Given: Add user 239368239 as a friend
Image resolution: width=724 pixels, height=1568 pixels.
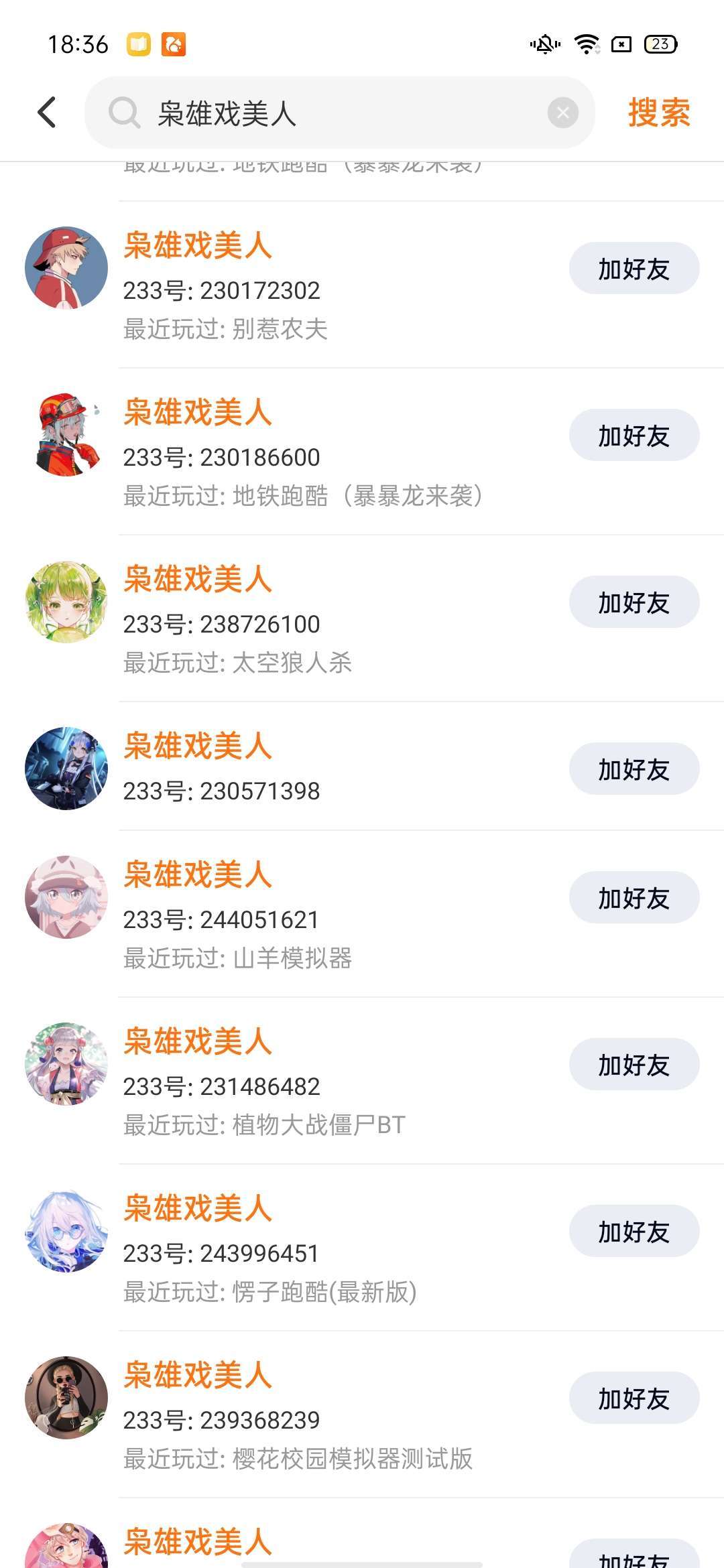Looking at the screenshot, I should 633,1398.
